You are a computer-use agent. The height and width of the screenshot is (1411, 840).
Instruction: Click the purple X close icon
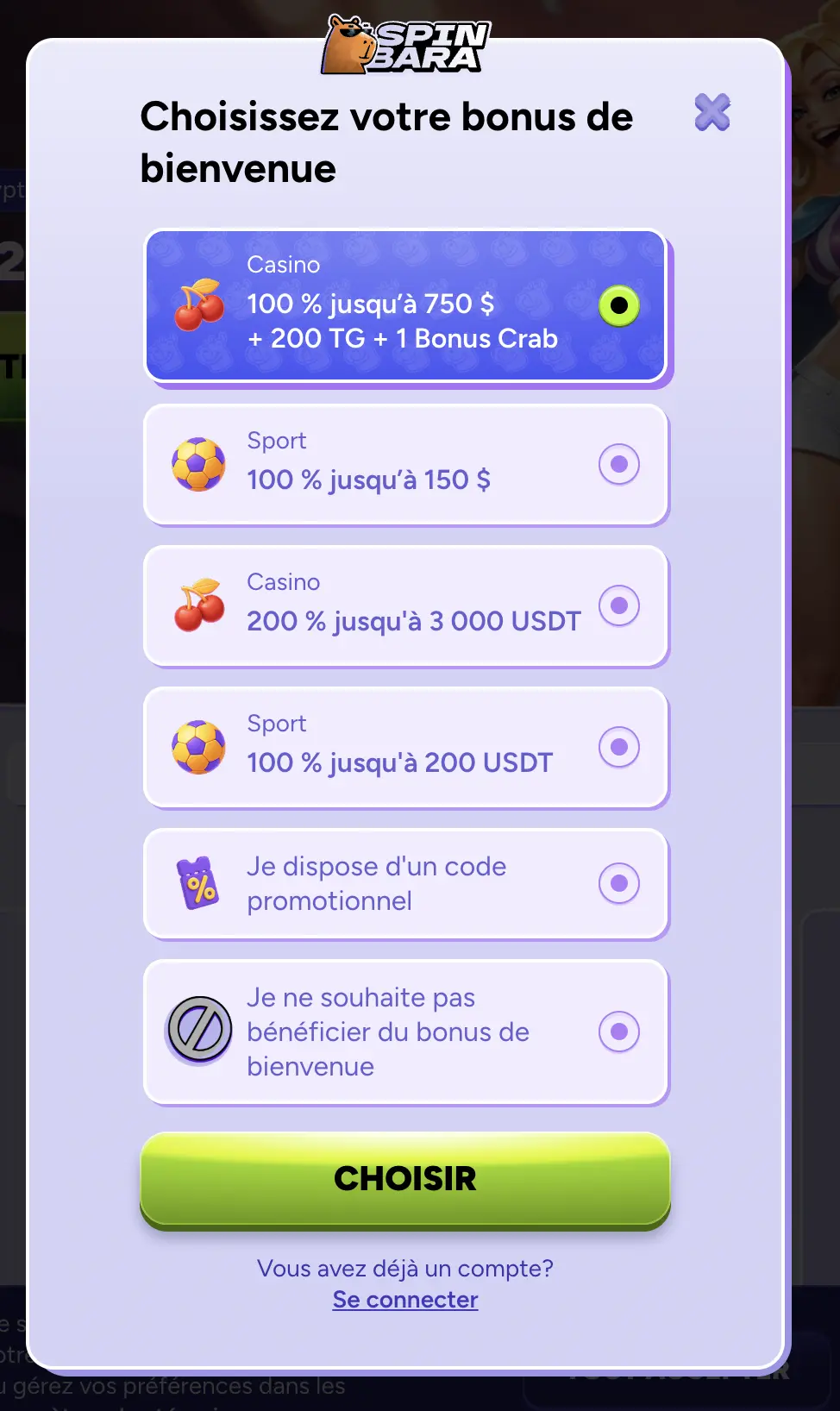(x=712, y=114)
